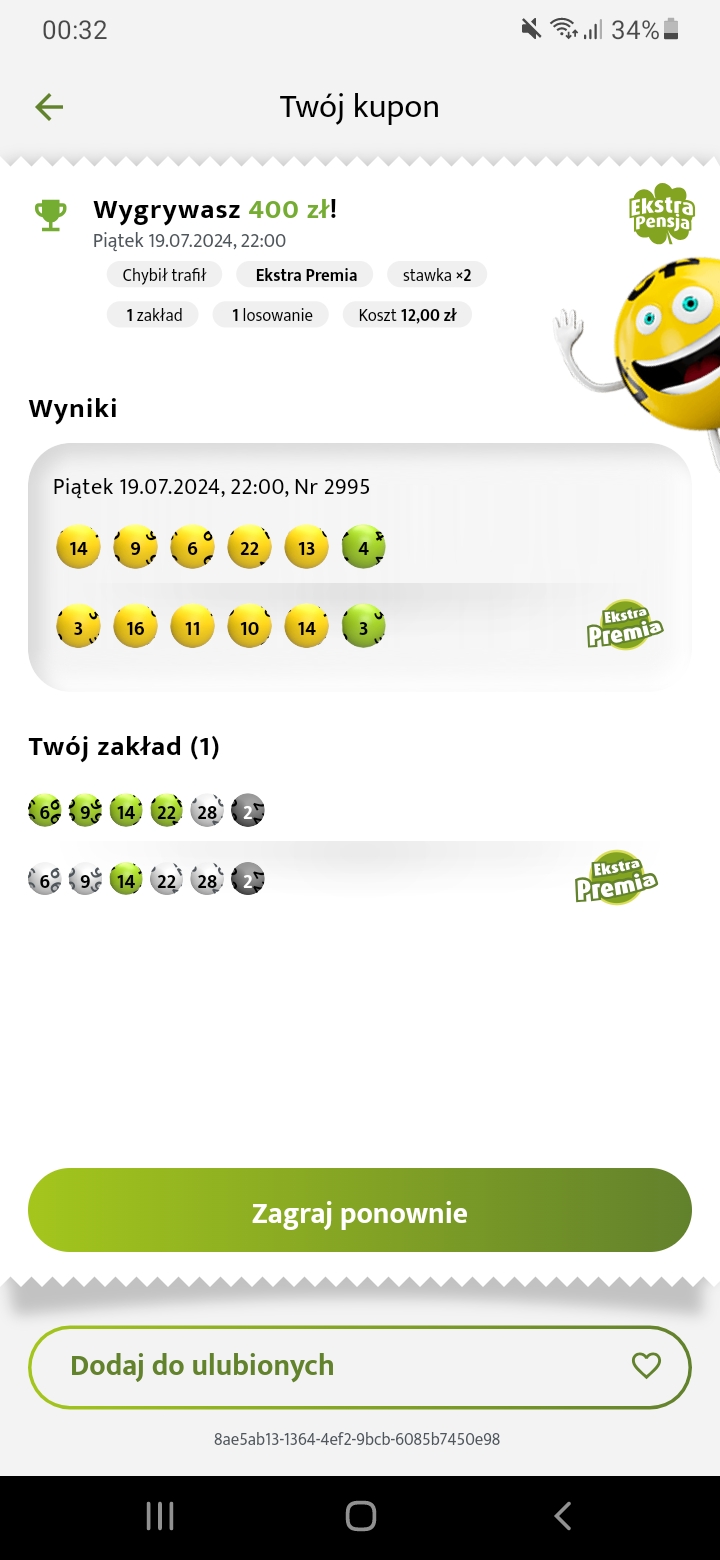Go back using the top arrow
This screenshot has height=1560, width=720.
(49, 107)
